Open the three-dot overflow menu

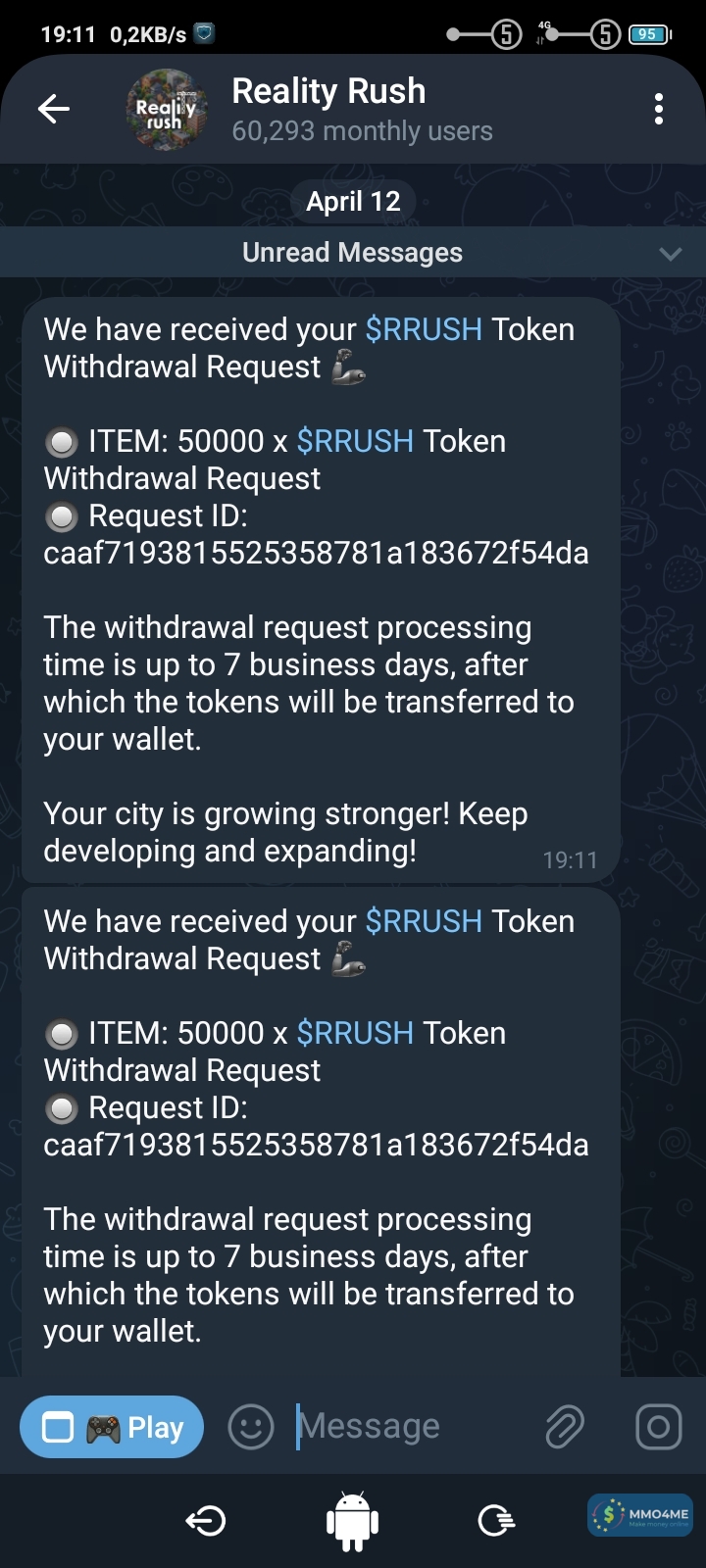pos(658,109)
